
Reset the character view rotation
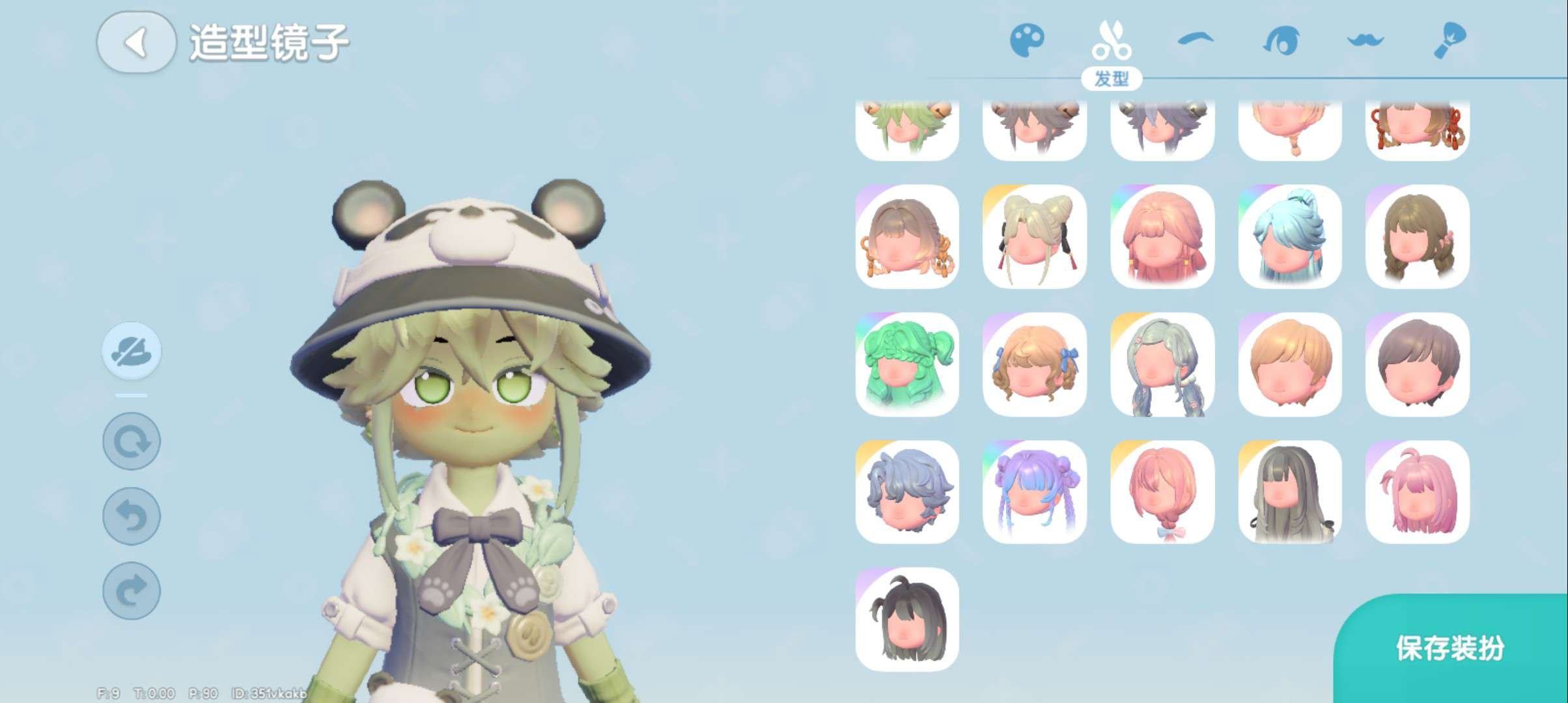pos(132,442)
